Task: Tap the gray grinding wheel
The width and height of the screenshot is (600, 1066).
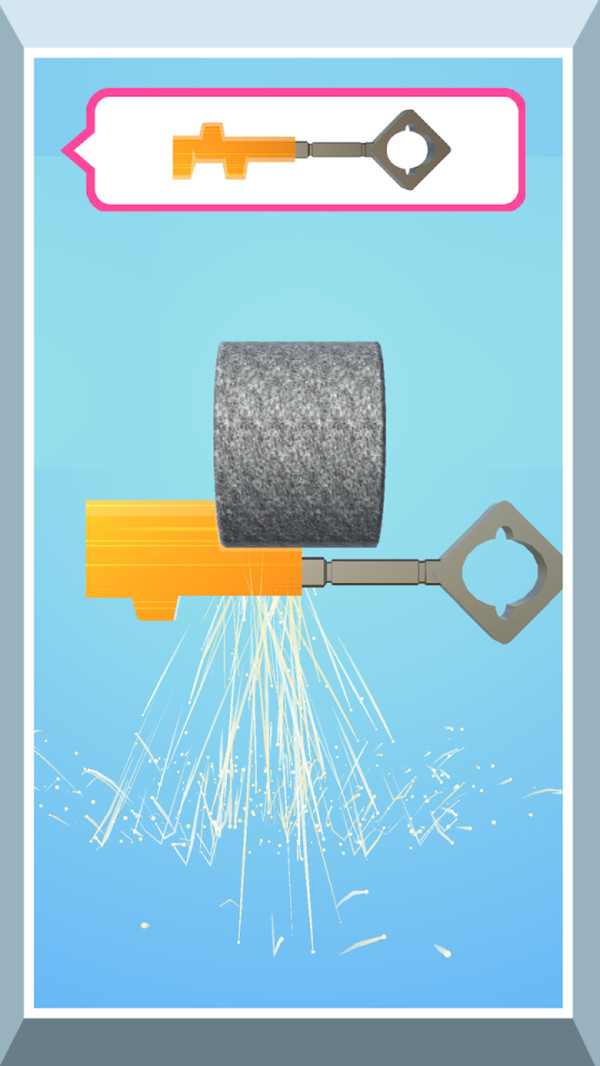Action: pyautogui.click(x=299, y=445)
